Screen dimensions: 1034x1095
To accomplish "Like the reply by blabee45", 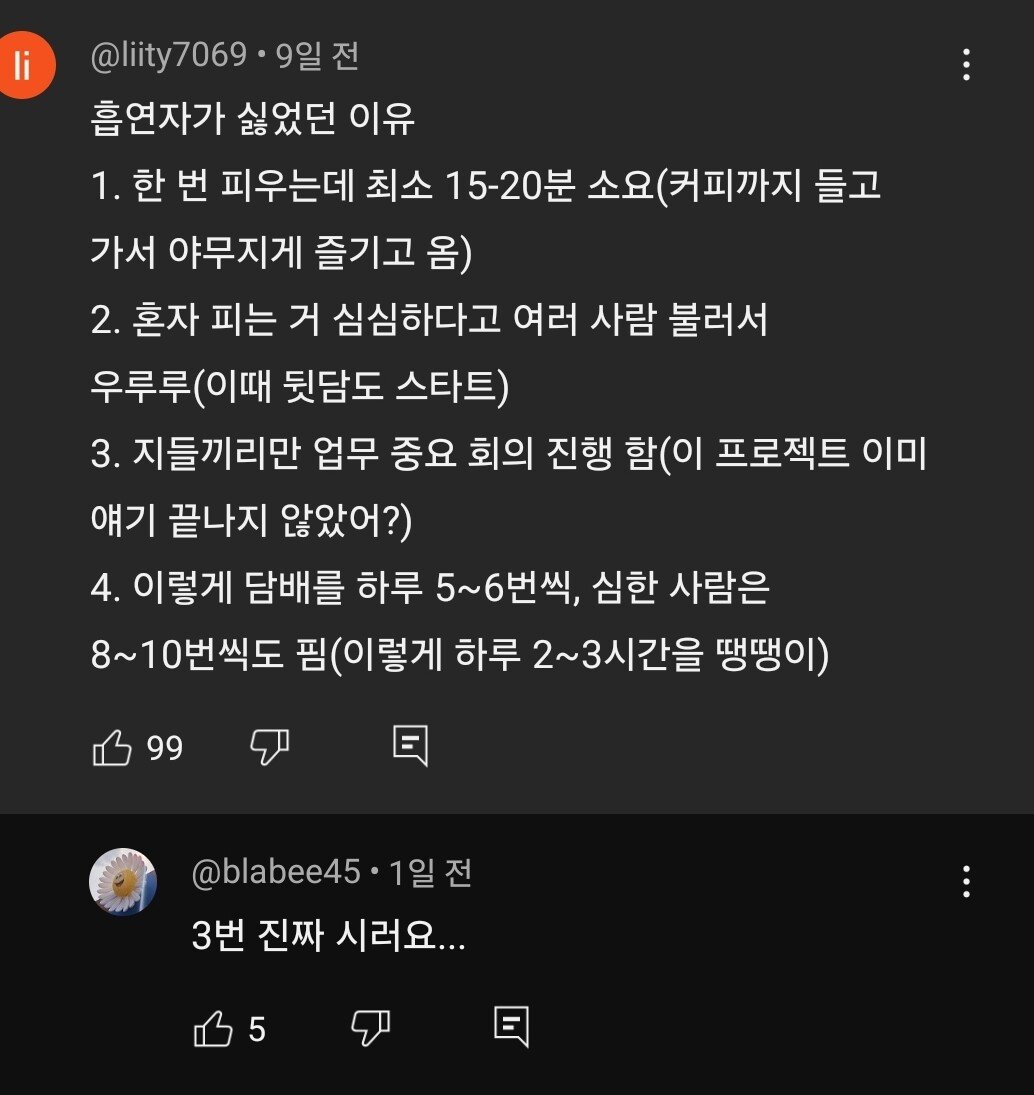I will tap(213, 1028).
